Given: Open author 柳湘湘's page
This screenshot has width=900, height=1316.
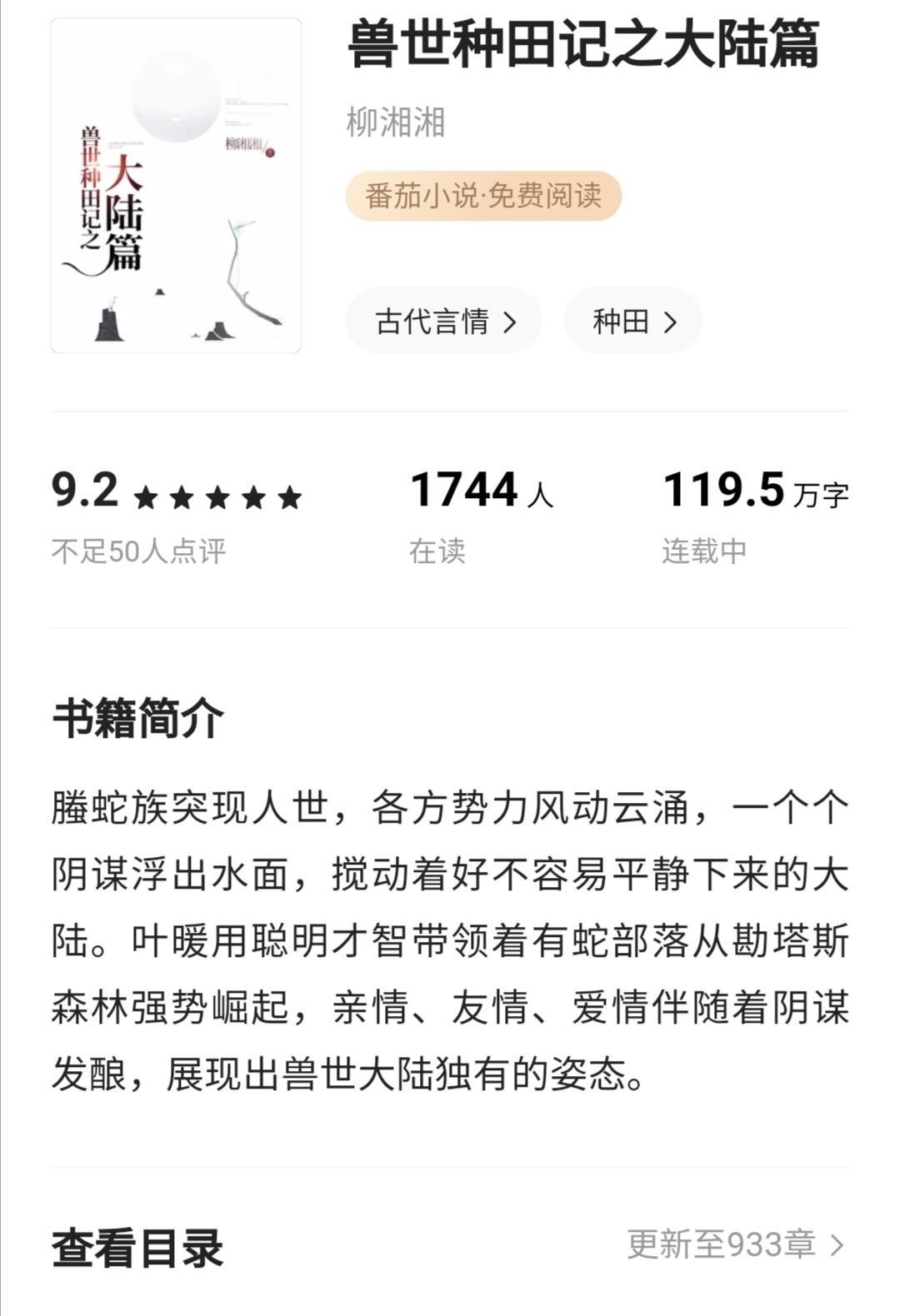Looking at the screenshot, I should 396,122.
